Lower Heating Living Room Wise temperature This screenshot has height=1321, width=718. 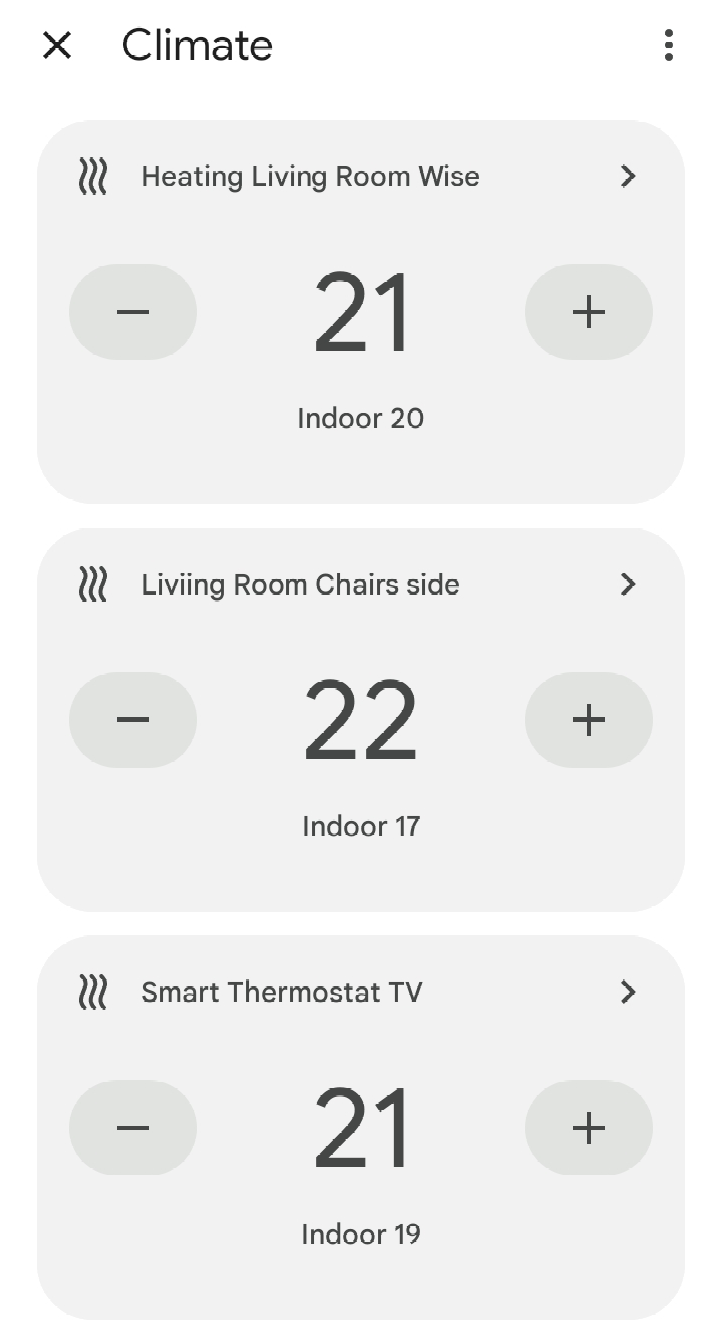(133, 312)
